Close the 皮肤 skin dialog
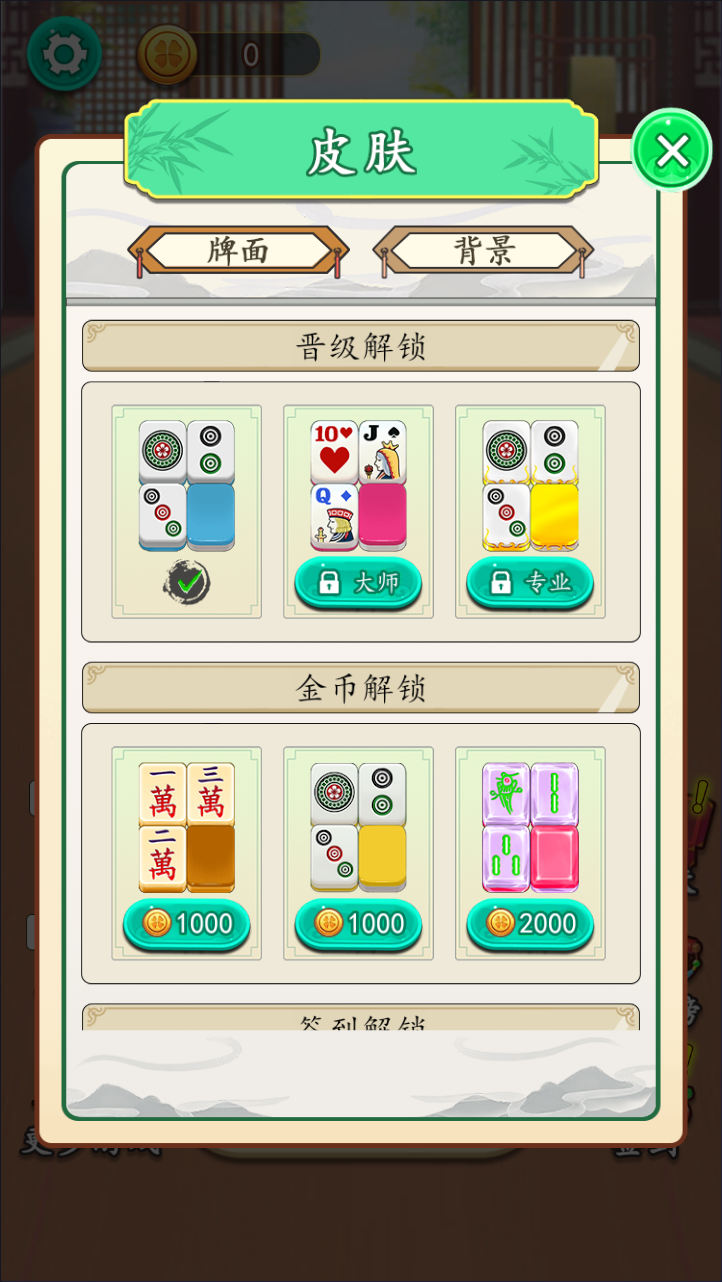This screenshot has width=722, height=1282. coord(672,152)
